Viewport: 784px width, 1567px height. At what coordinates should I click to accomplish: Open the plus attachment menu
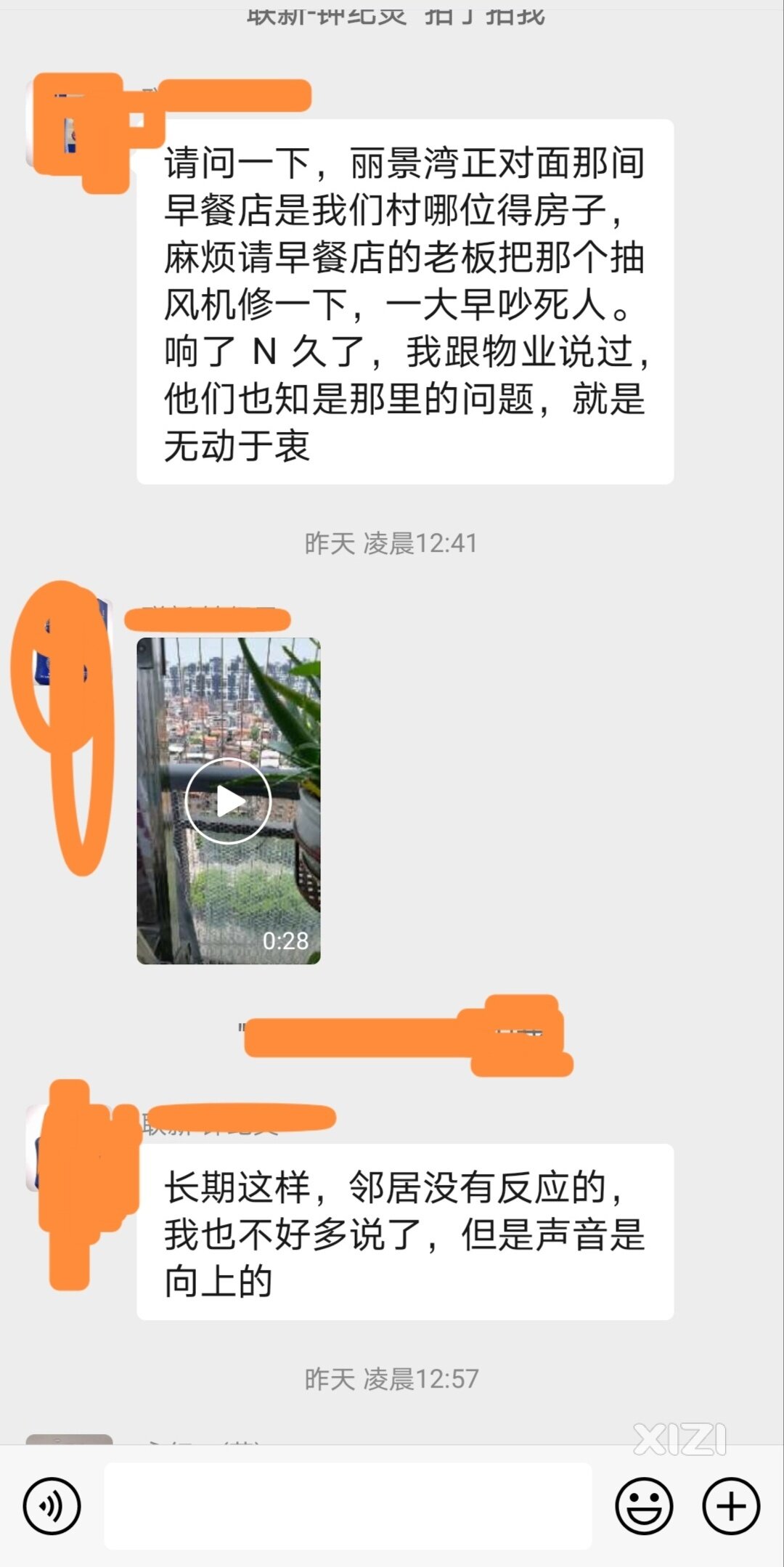(731, 1506)
